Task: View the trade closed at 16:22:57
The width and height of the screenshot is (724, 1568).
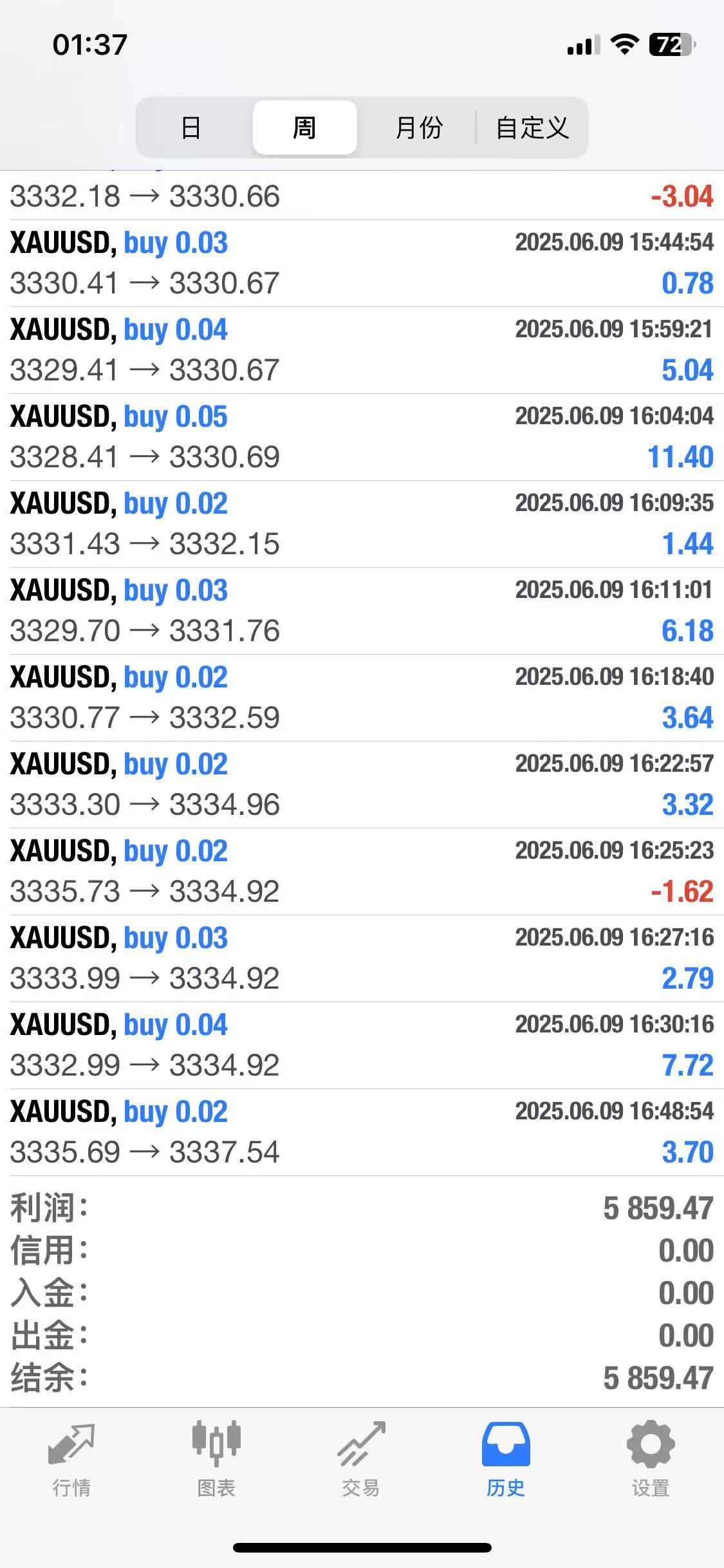Action: coord(362,785)
